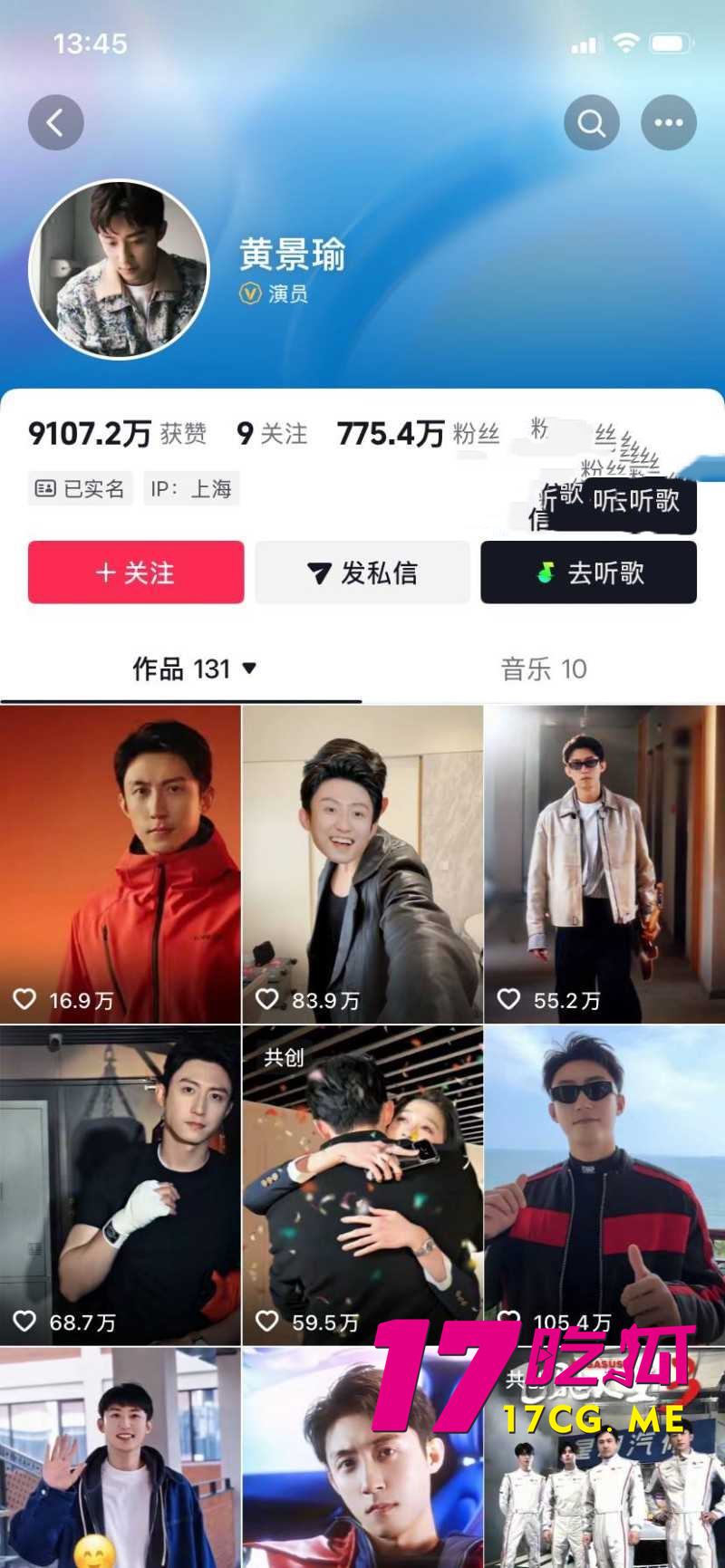Image resolution: width=725 pixels, height=1568 pixels.
Task: Open the three-dot more options menu
Action: 669,122
